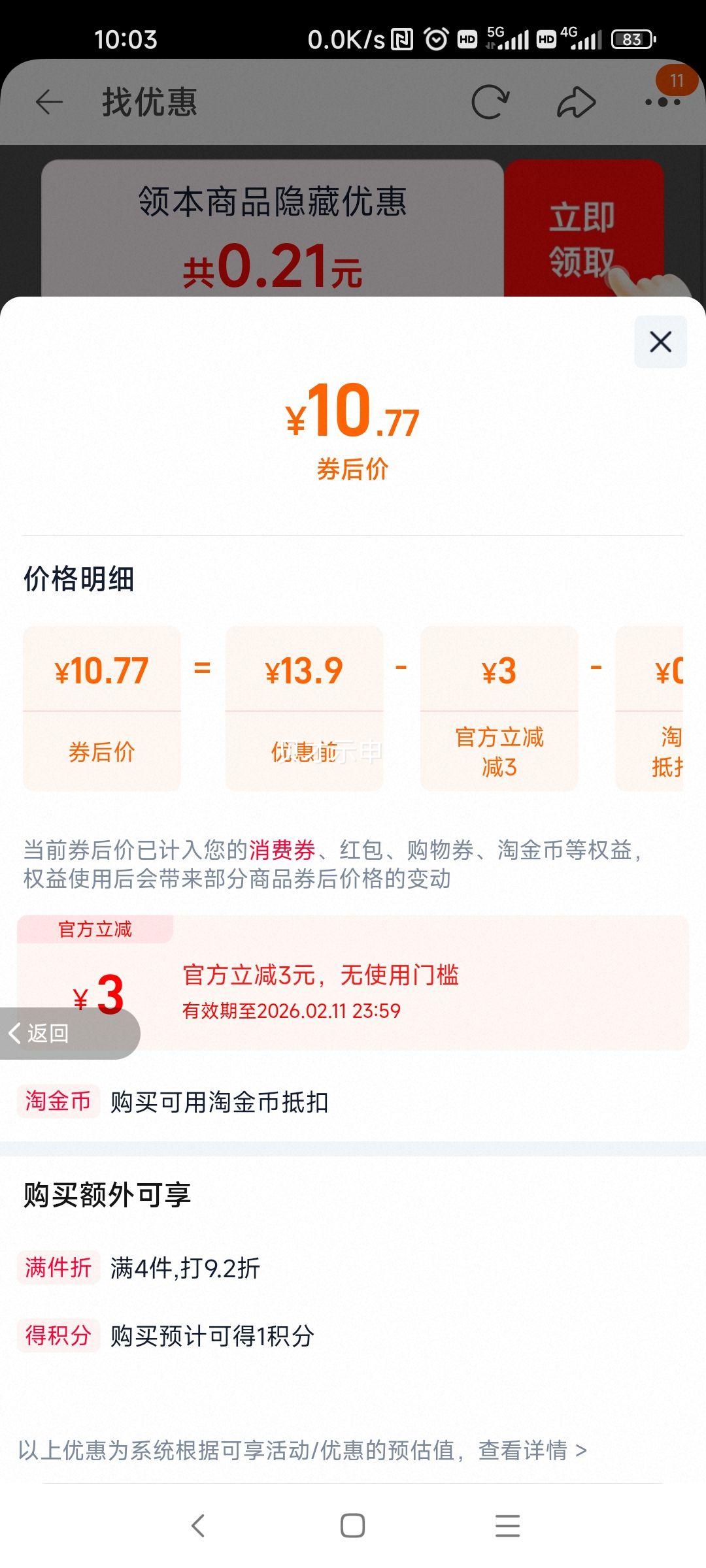Screen dimensions: 706x1568
Task: Open the three-dot more menu
Action: pos(662,101)
